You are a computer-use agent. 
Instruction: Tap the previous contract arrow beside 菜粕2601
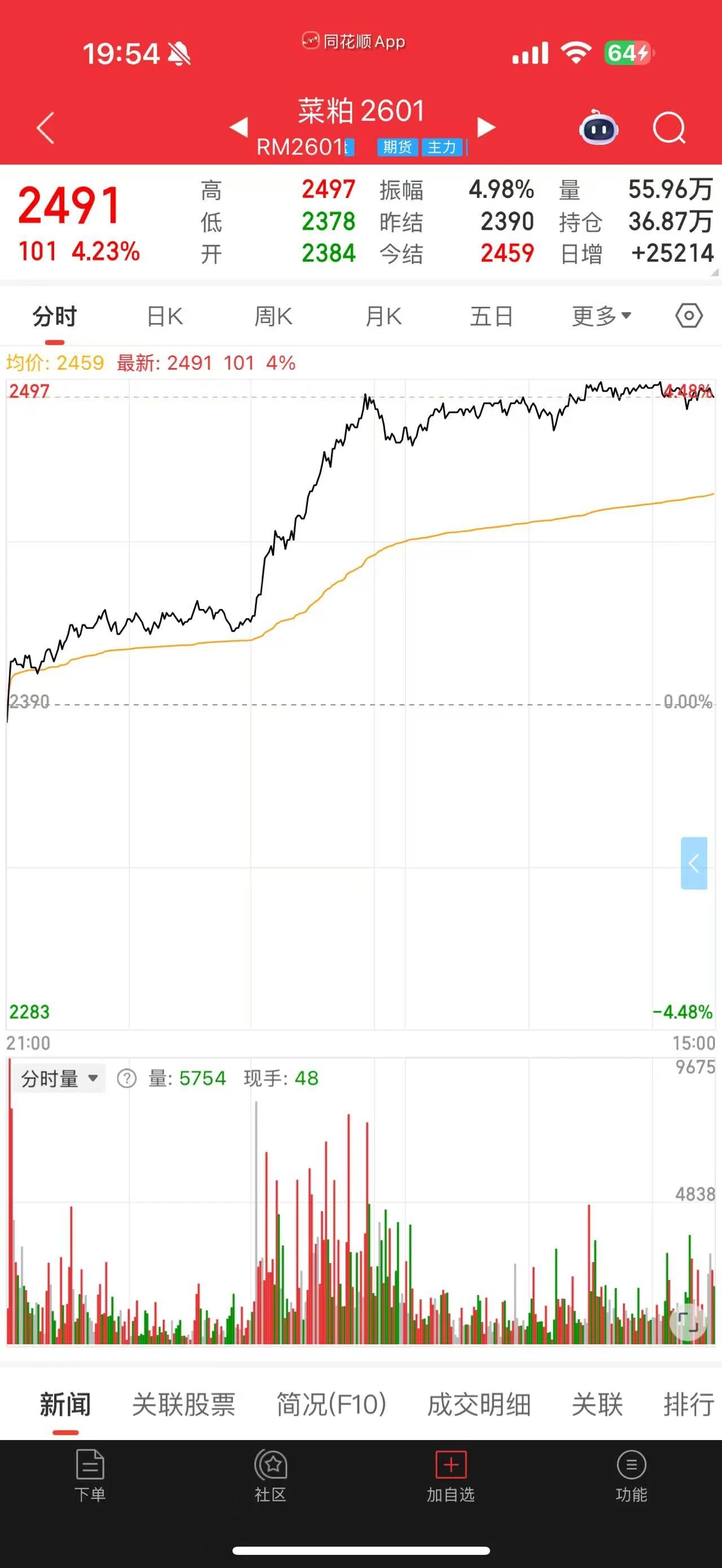point(239,127)
